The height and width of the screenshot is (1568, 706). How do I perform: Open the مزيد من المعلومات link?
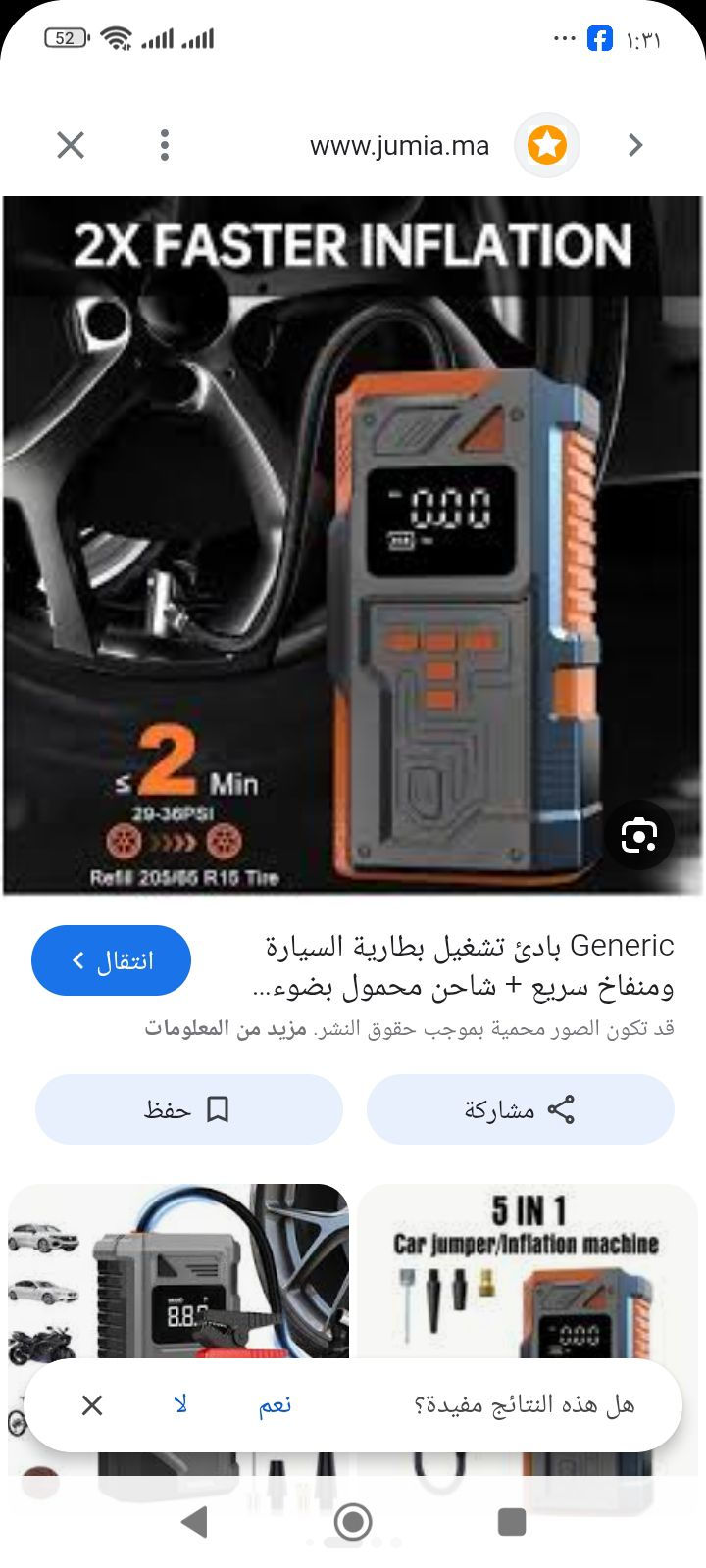coord(227,1029)
